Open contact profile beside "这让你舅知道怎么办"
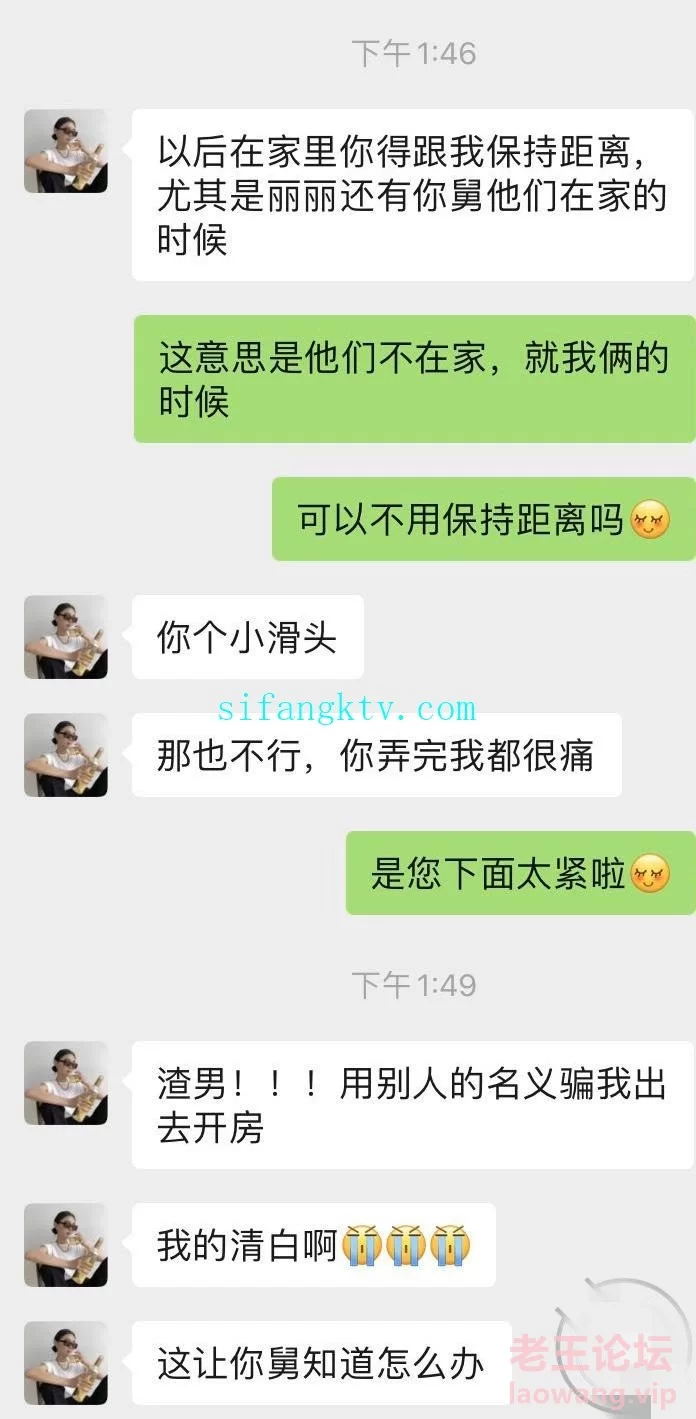Image resolution: width=696 pixels, height=1419 pixels. pos(66,1363)
